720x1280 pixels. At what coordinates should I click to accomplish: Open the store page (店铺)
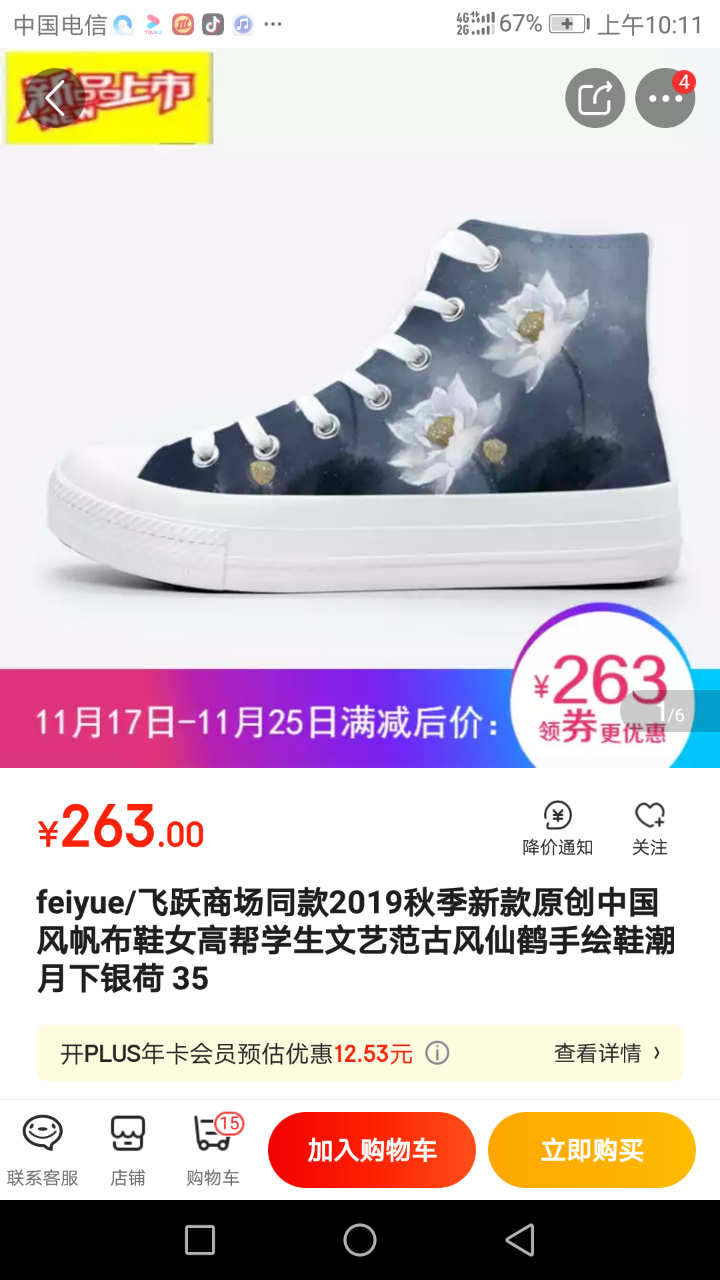click(128, 1150)
